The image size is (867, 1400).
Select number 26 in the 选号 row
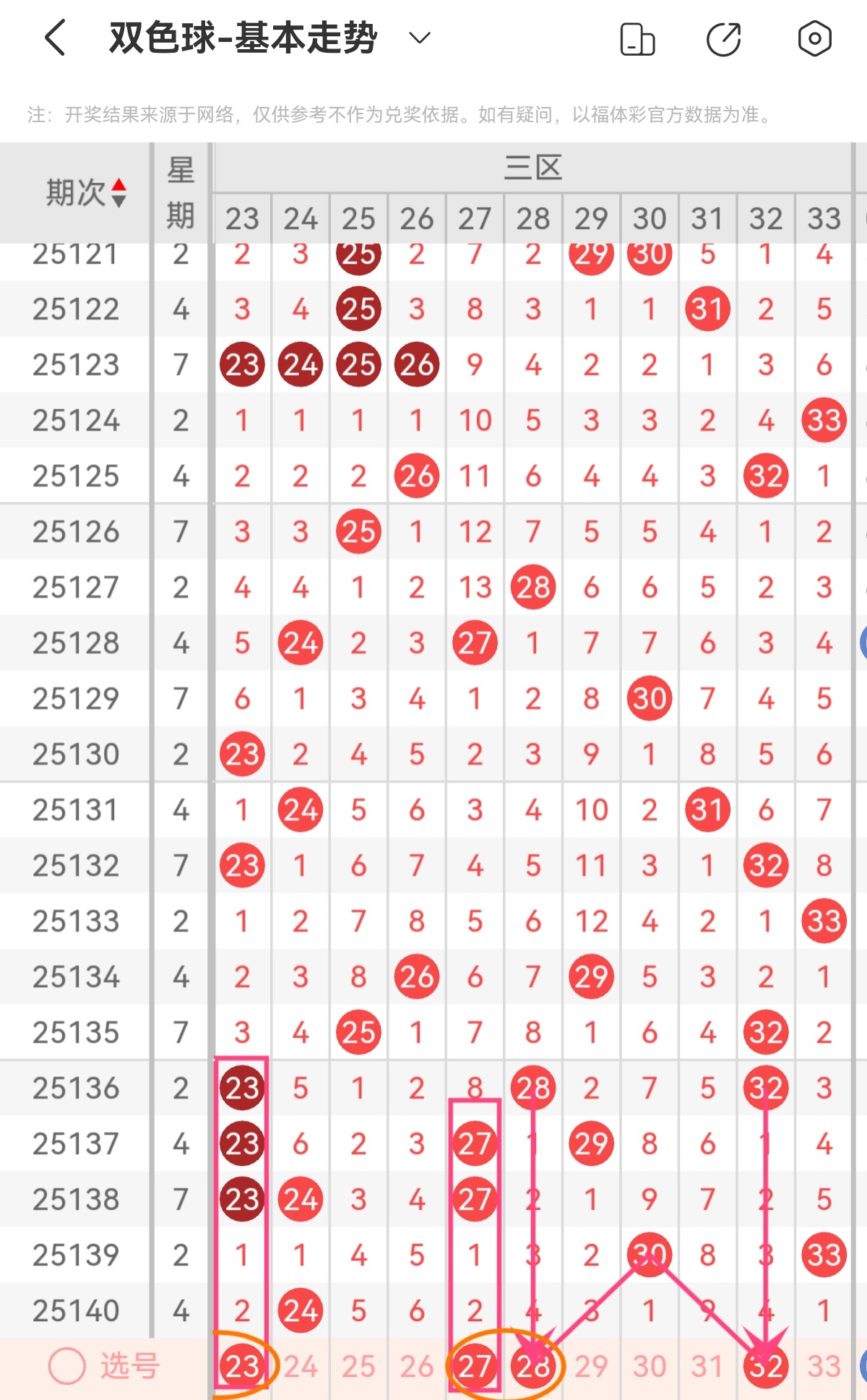pyautogui.click(x=417, y=1366)
